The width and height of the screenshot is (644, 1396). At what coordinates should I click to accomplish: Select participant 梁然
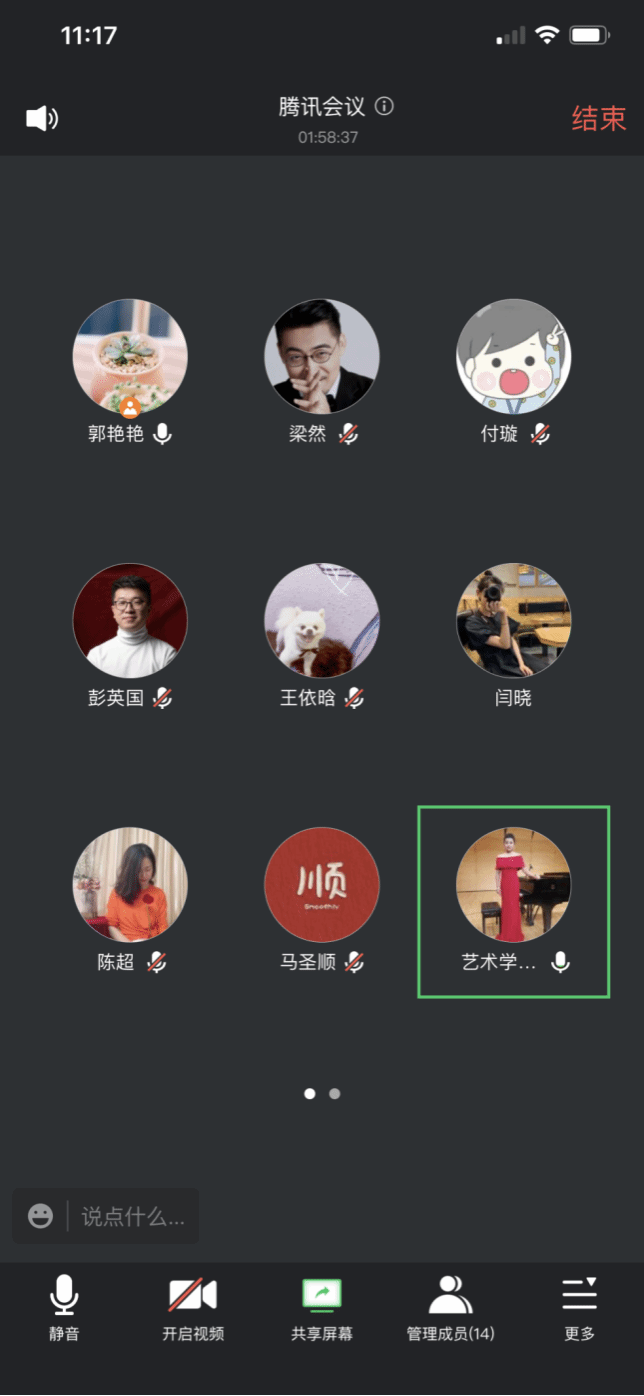point(321,357)
